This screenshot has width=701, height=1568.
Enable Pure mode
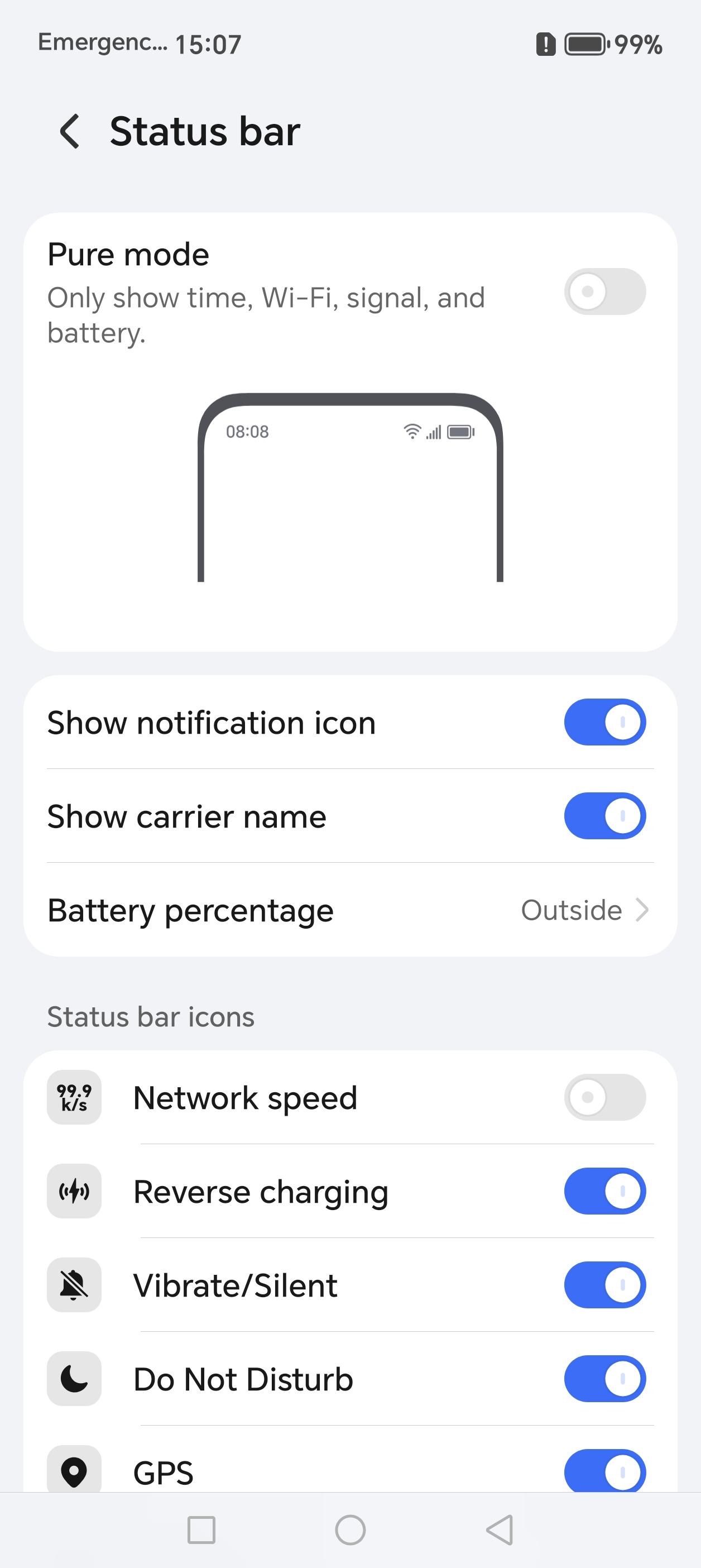(604, 291)
